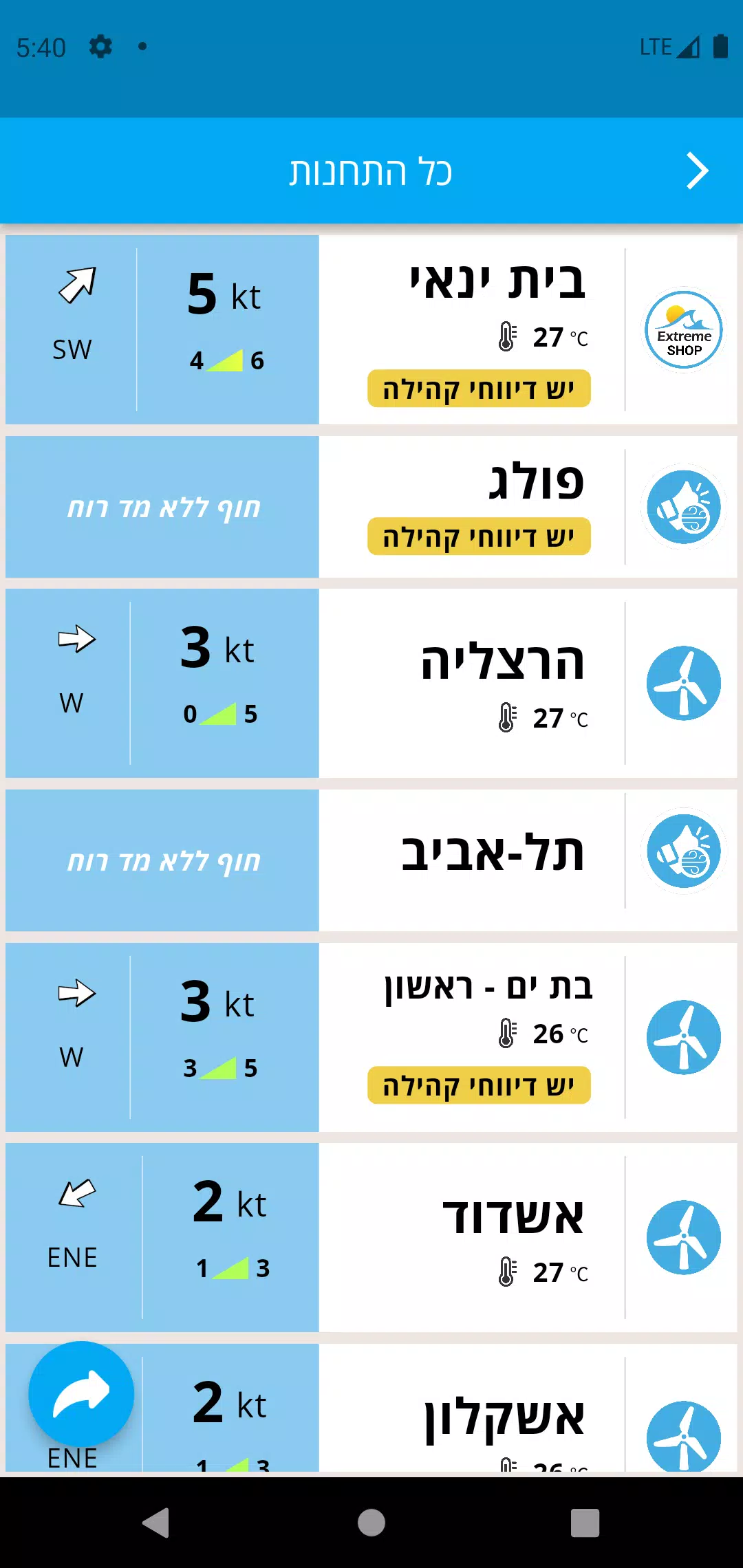Go back with the system back button
Viewport: 743px width, 1568px height.
(x=157, y=1523)
